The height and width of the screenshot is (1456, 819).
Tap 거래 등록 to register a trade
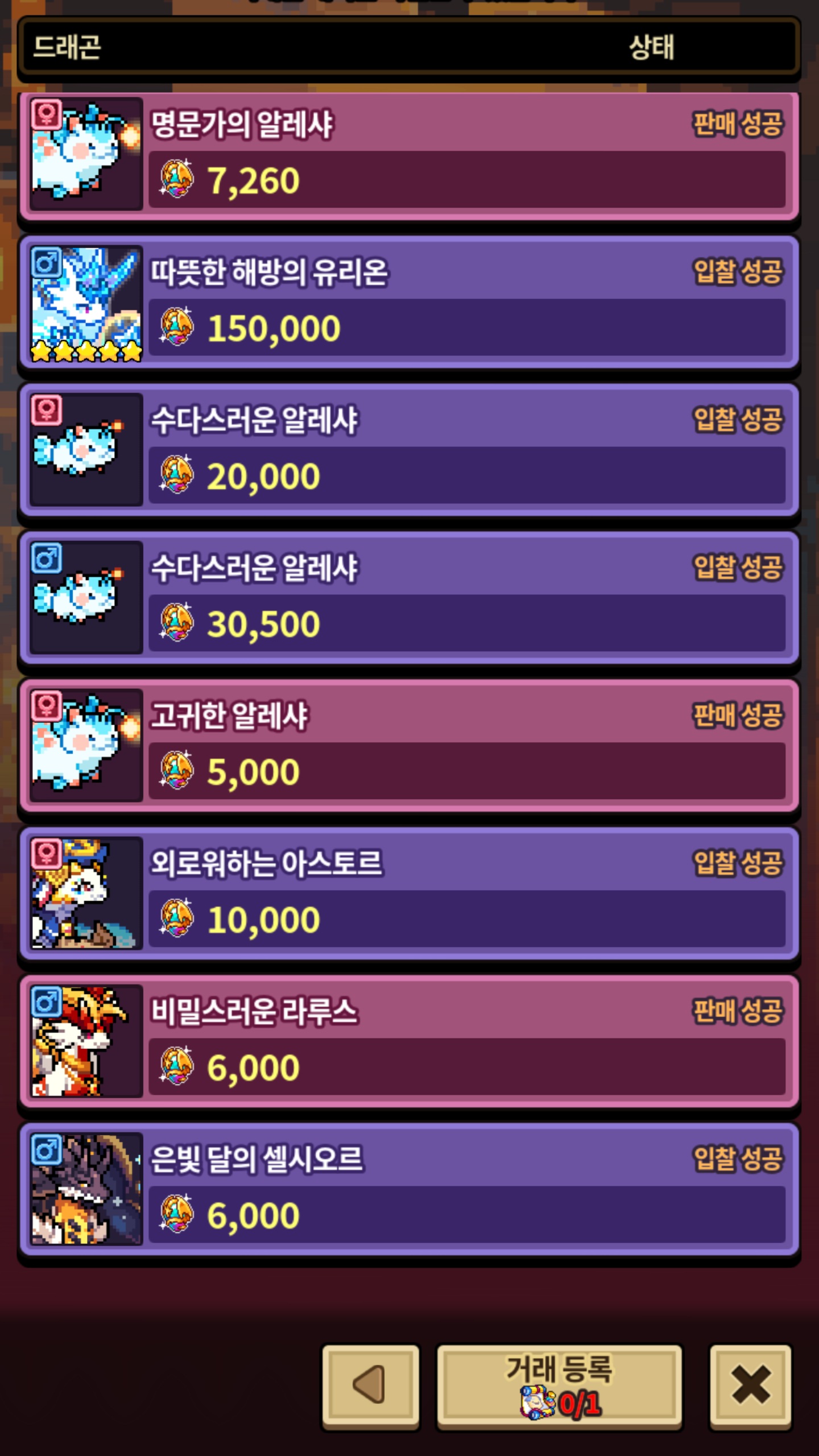click(560, 1385)
